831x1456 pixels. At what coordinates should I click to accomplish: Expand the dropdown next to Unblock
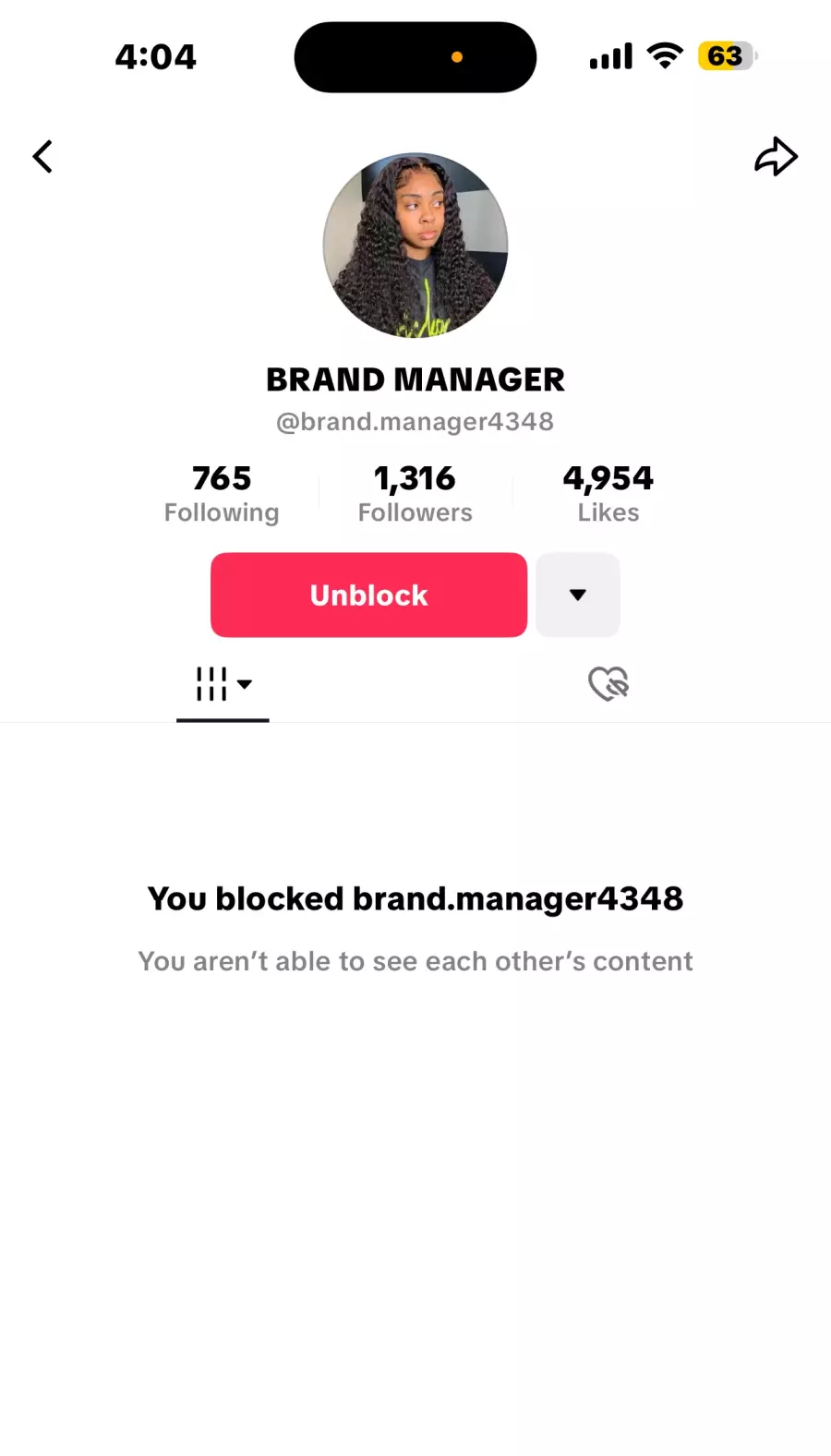click(577, 595)
